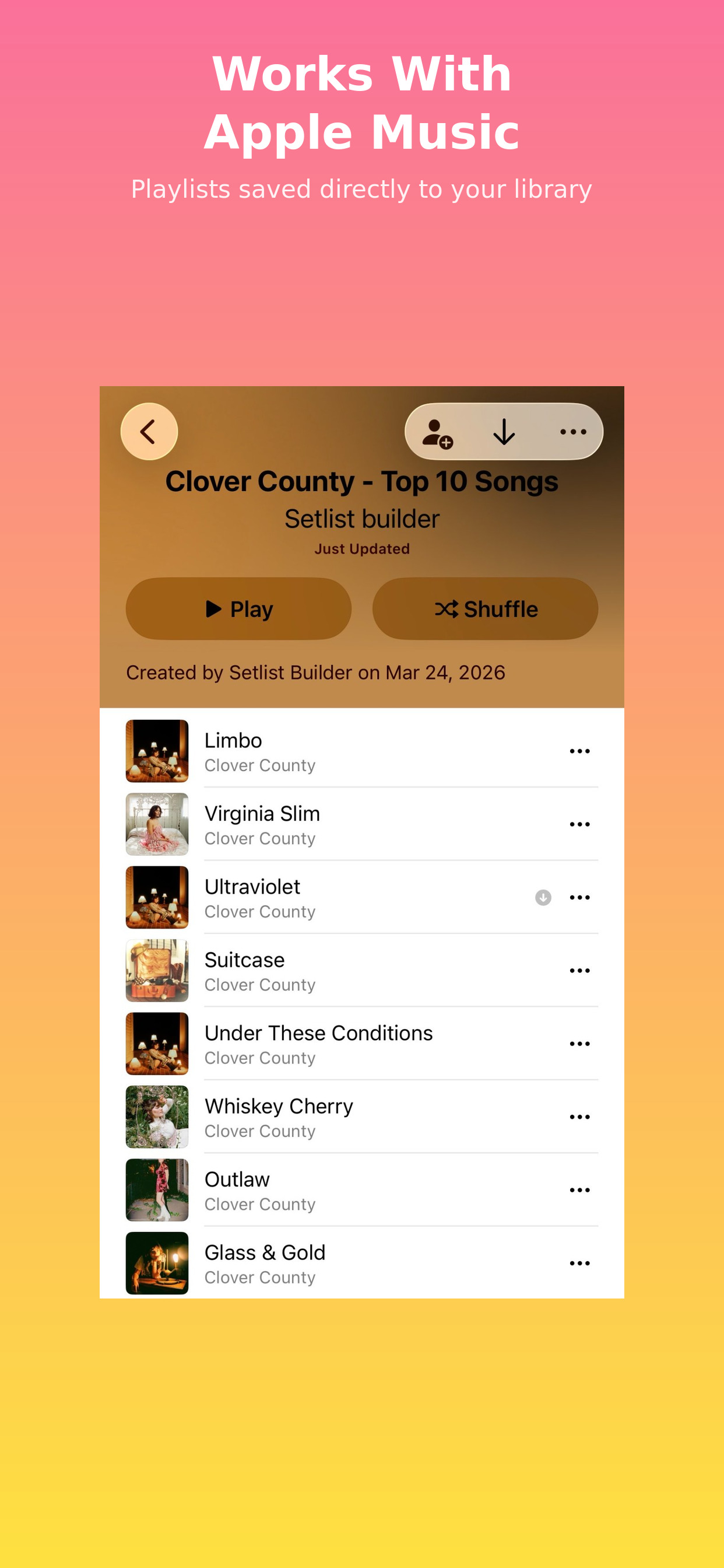Open more options for Outlaw
The width and height of the screenshot is (724, 1568).
[x=580, y=1189]
